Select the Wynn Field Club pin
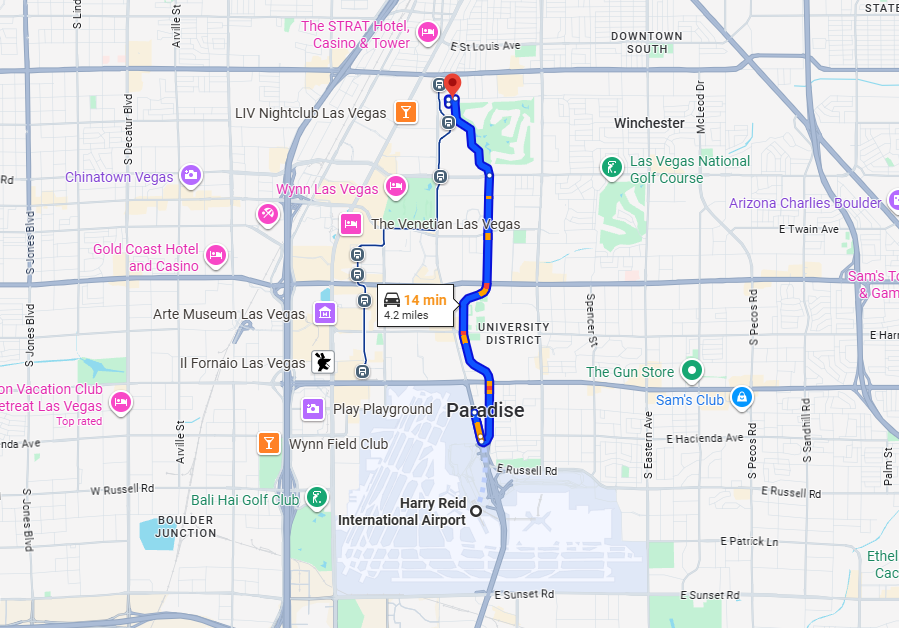The width and height of the screenshot is (899, 628). pos(268,443)
